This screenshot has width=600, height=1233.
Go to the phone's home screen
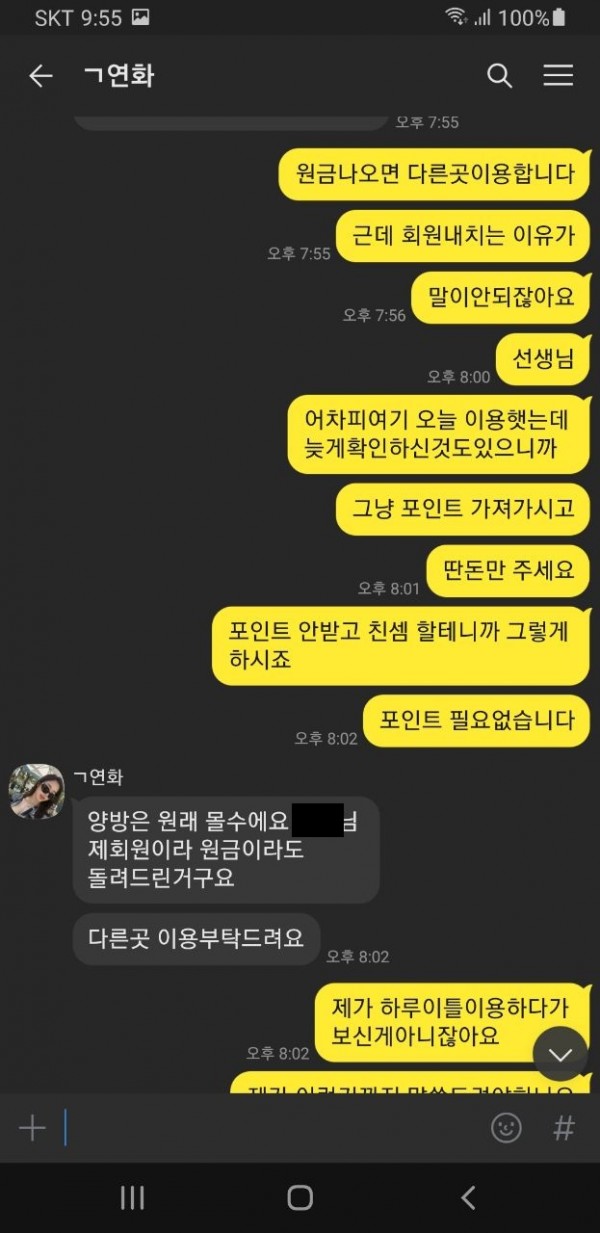point(300,1198)
